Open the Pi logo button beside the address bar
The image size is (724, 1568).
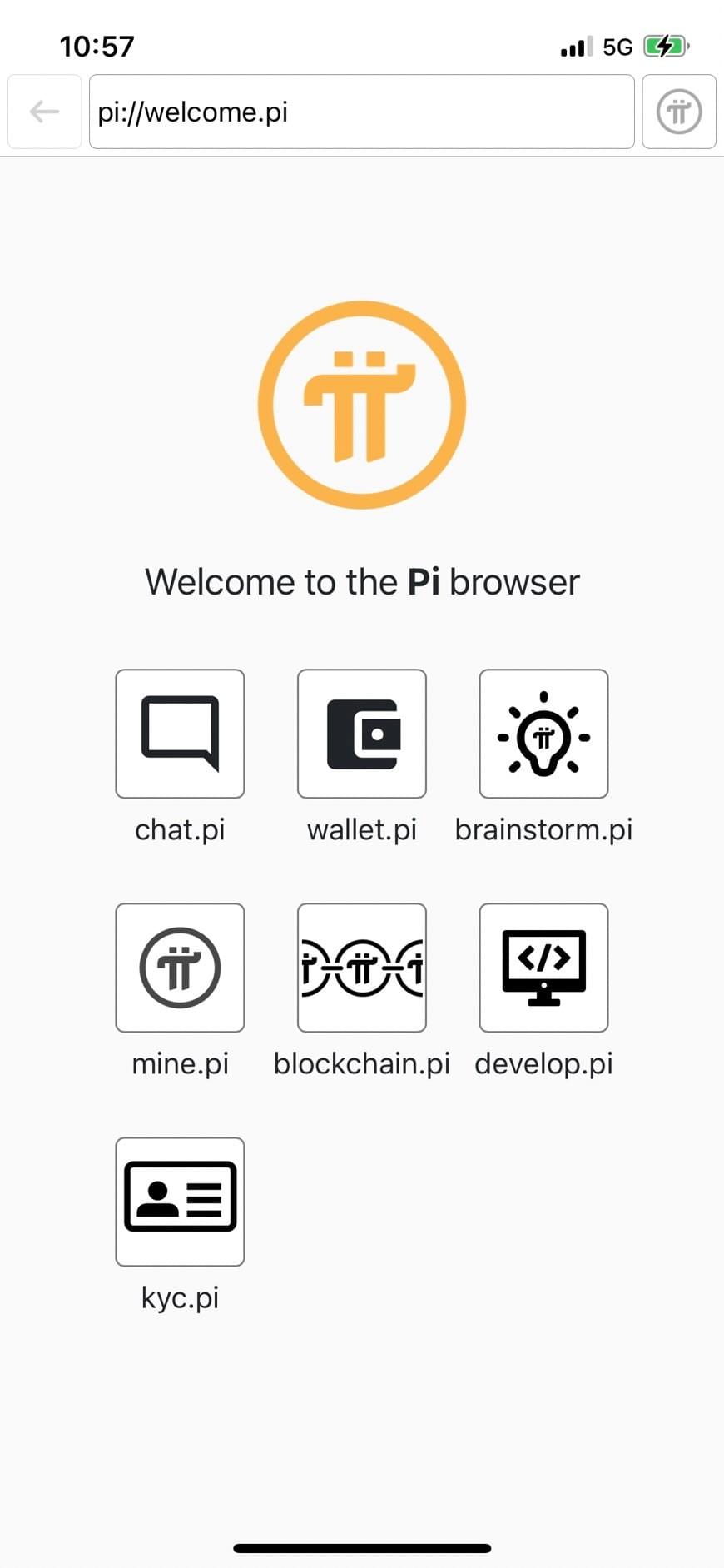679,112
